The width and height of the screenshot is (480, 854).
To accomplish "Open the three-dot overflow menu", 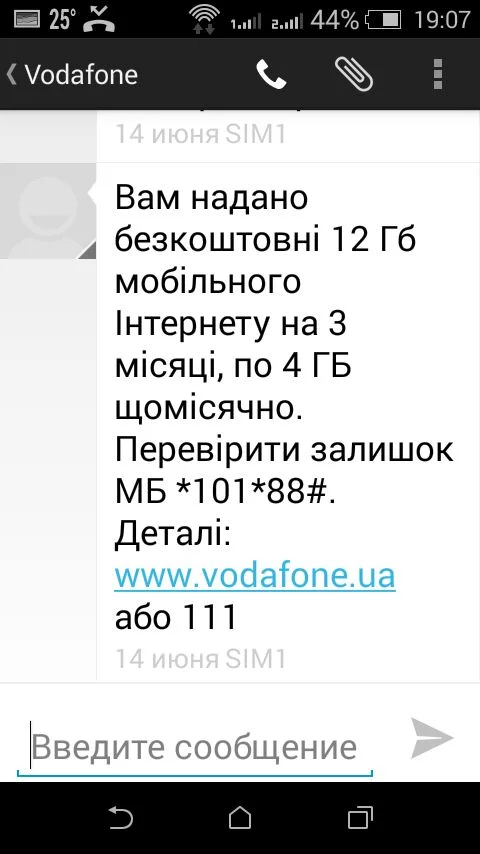I will pos(438,74).
